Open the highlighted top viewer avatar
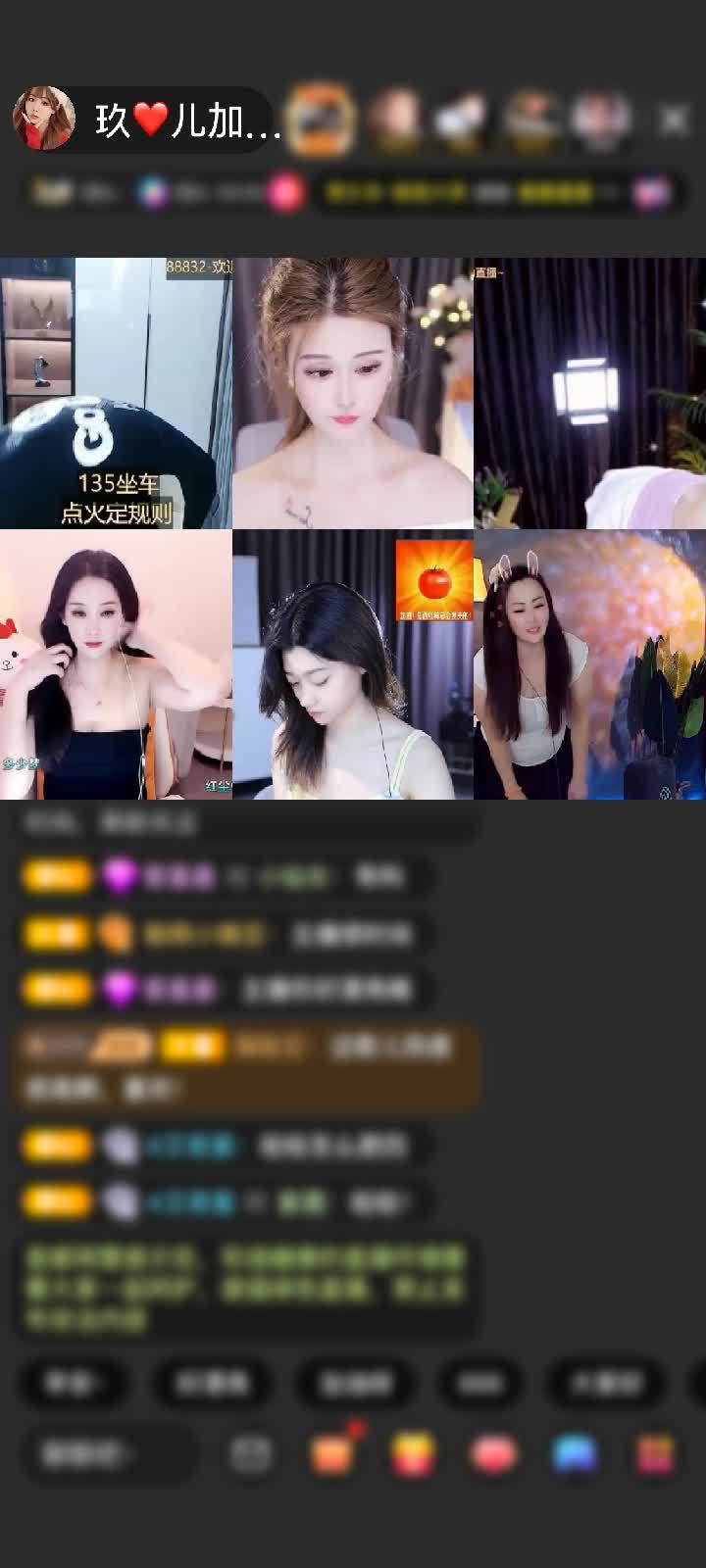This screenshot has width=706, height=1568. tap(322, 120)
